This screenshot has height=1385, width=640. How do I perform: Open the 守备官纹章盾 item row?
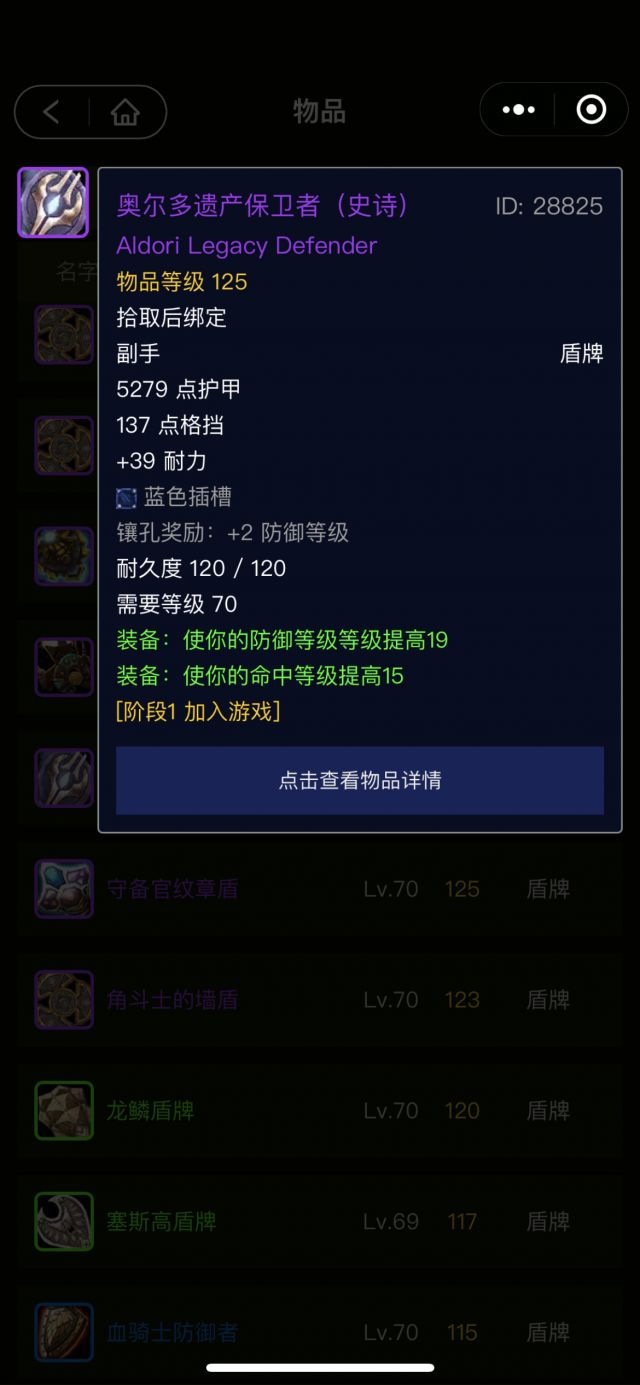coord(320,889)
